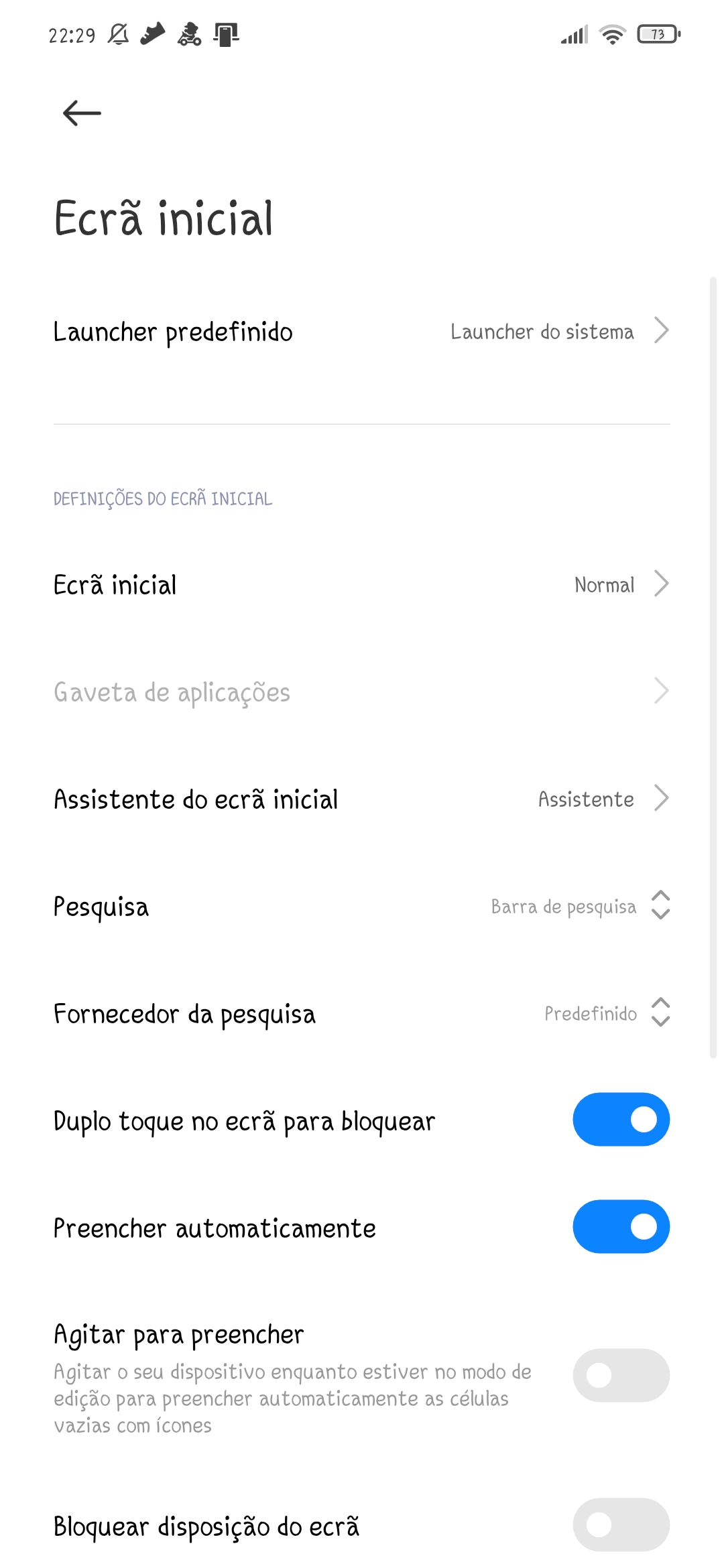
Task: Go back using the top arrow
Action: (x=82, y=113)
